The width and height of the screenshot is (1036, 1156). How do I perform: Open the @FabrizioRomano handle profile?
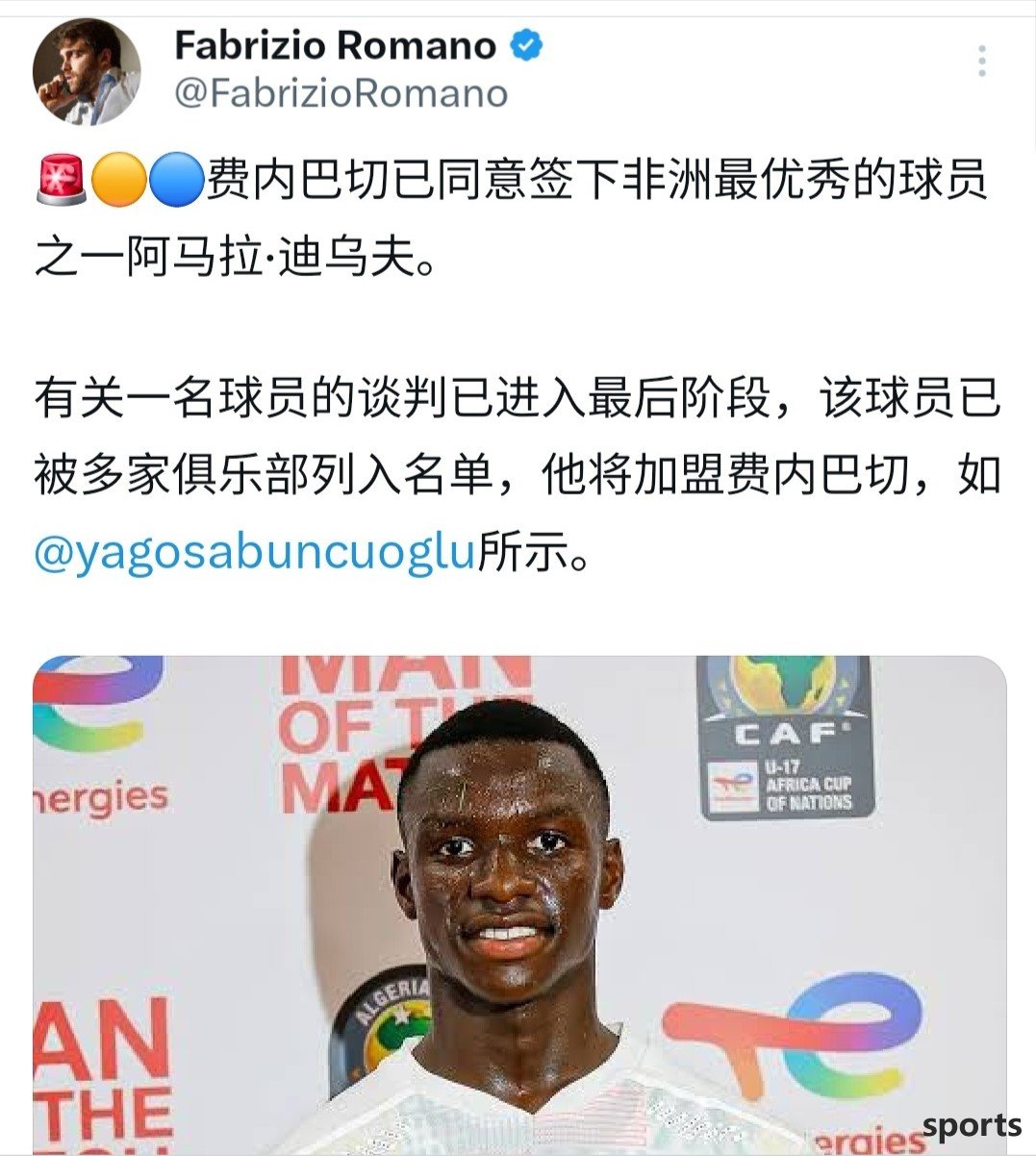(x=341, y=93)
